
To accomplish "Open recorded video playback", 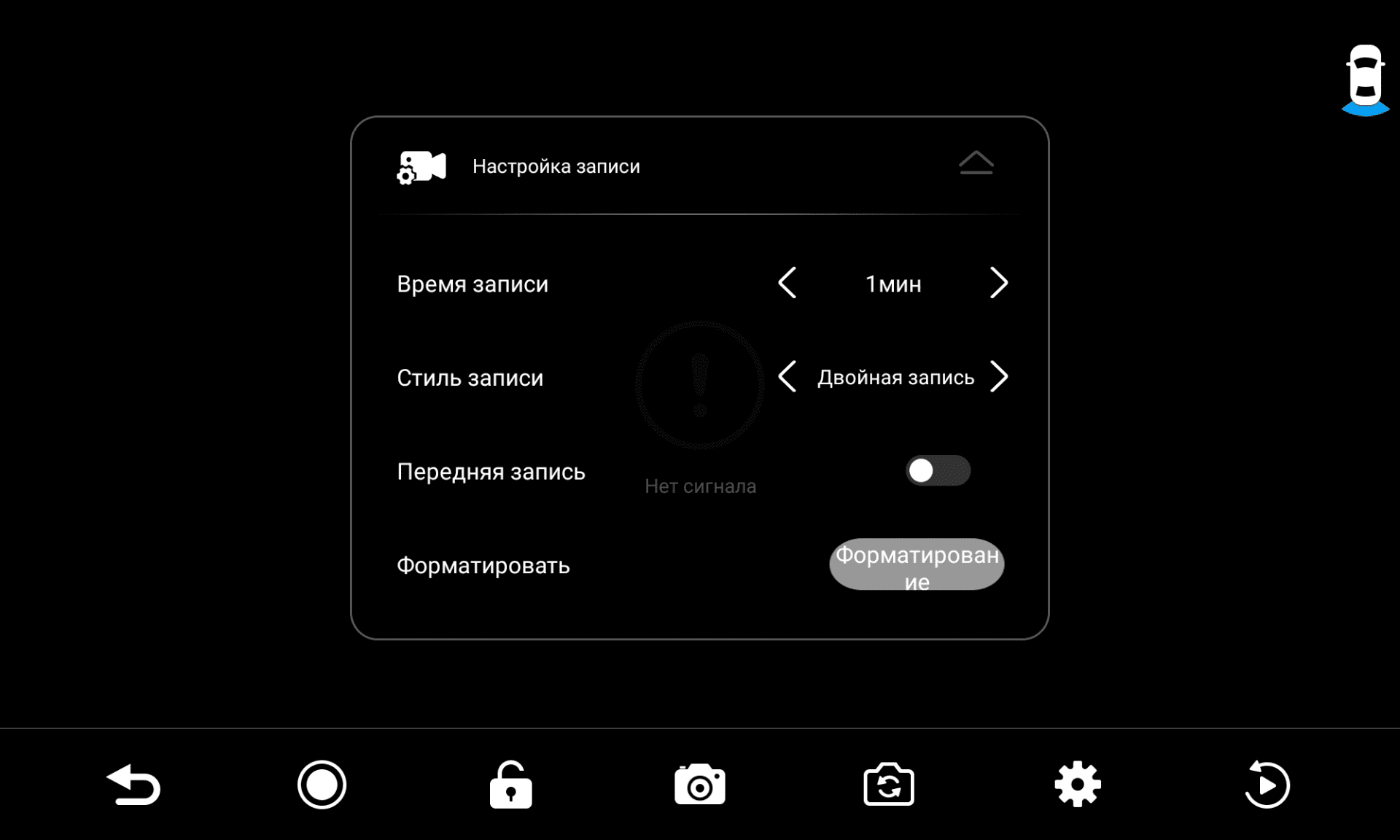I will [x=1267, y=785].
